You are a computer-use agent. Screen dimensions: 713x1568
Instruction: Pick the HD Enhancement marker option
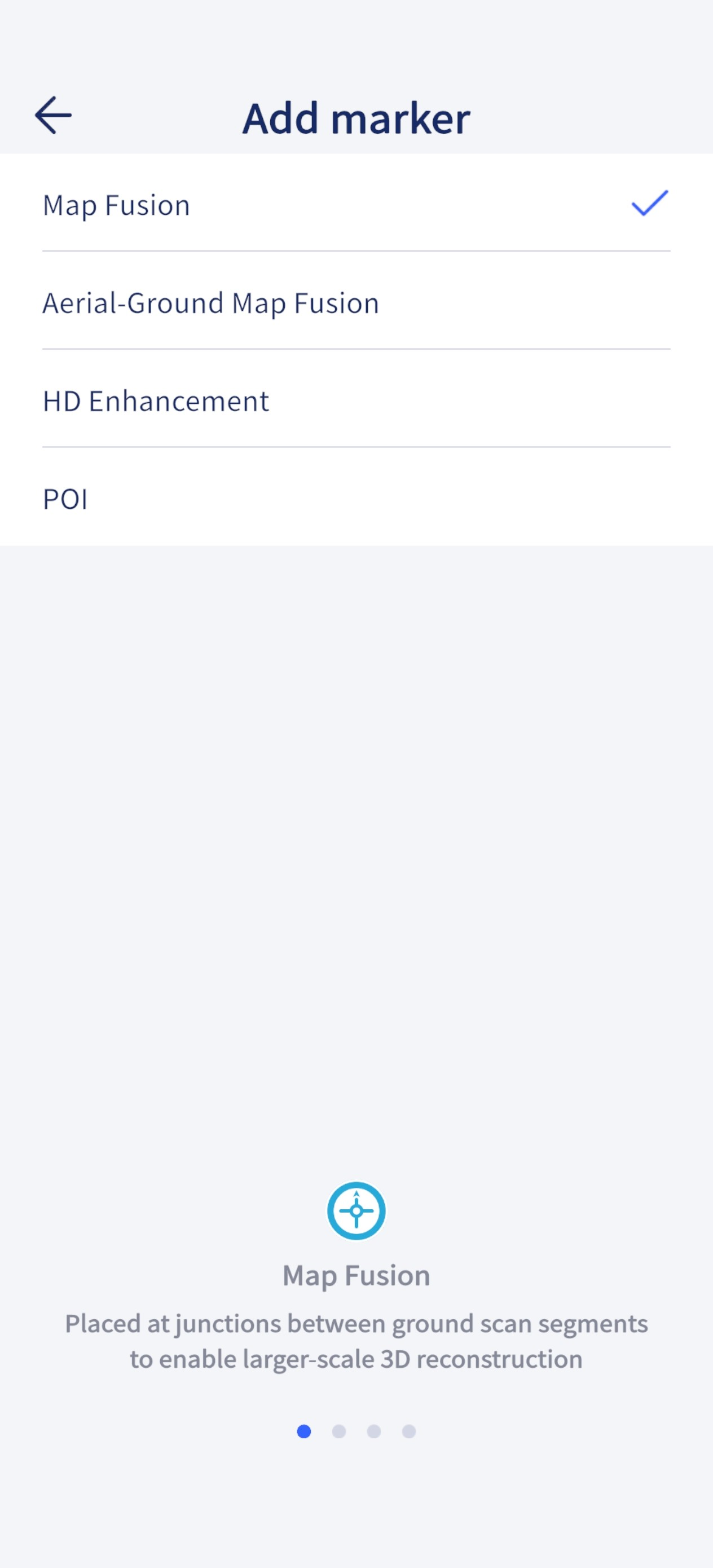point(356,399)
